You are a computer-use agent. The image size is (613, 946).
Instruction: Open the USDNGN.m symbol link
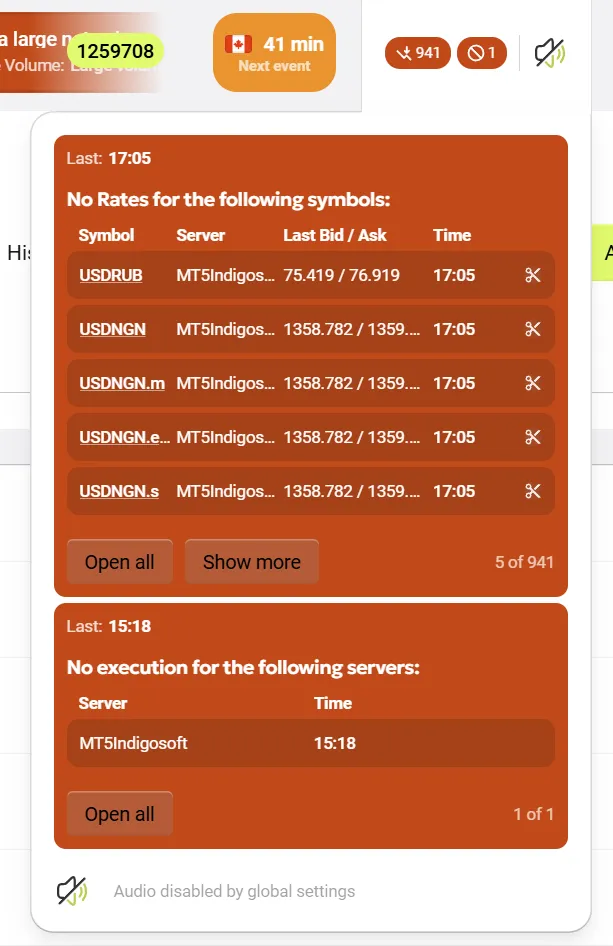coord(122,383)
